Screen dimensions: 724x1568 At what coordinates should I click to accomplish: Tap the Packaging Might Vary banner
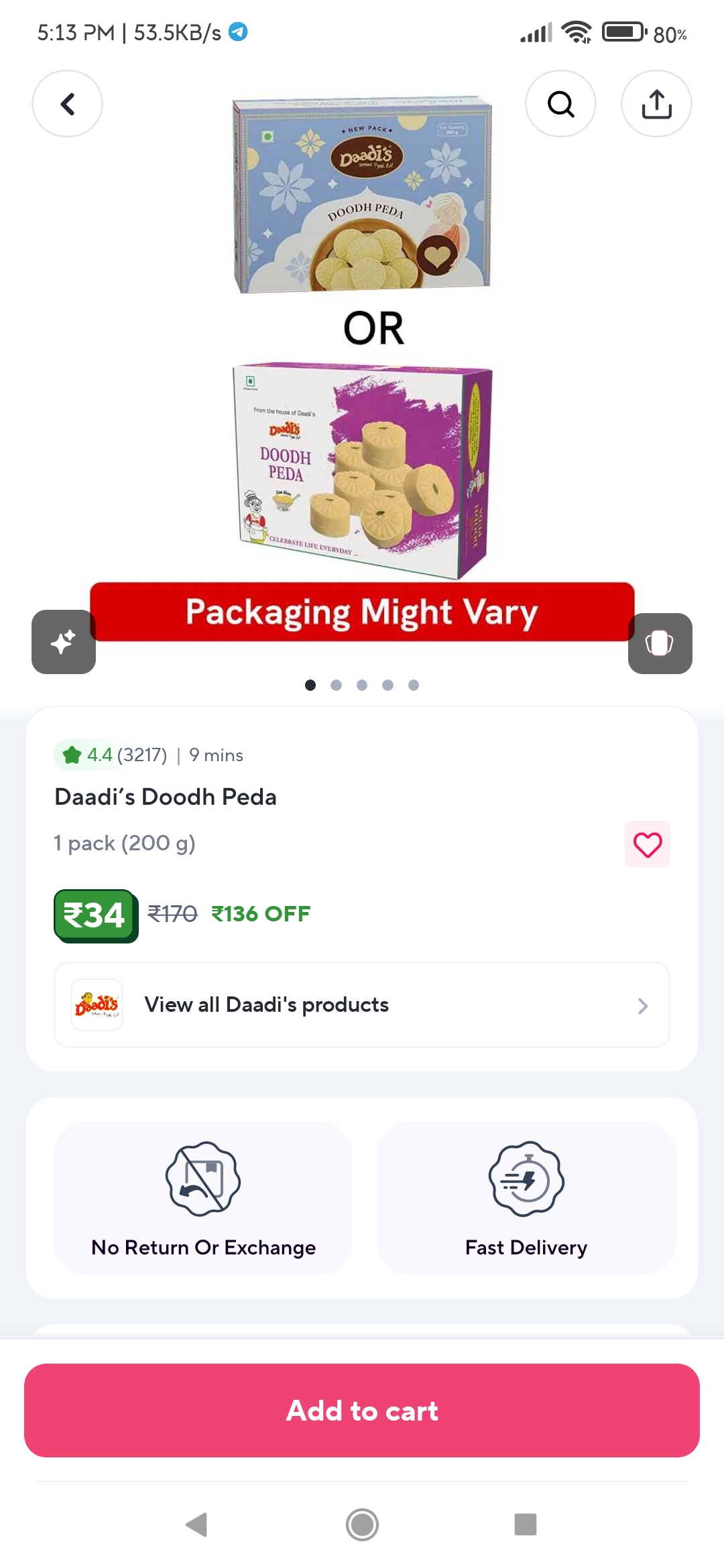pyautogui.click(x=362, y=611)
